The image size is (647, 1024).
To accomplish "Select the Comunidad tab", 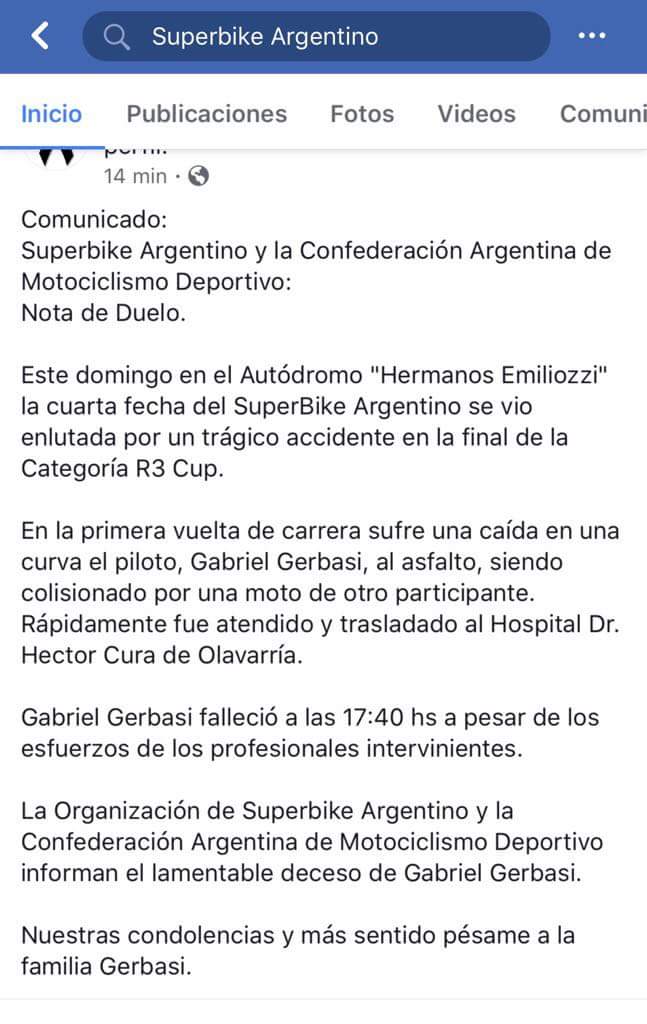I will [x=602, y=114].
